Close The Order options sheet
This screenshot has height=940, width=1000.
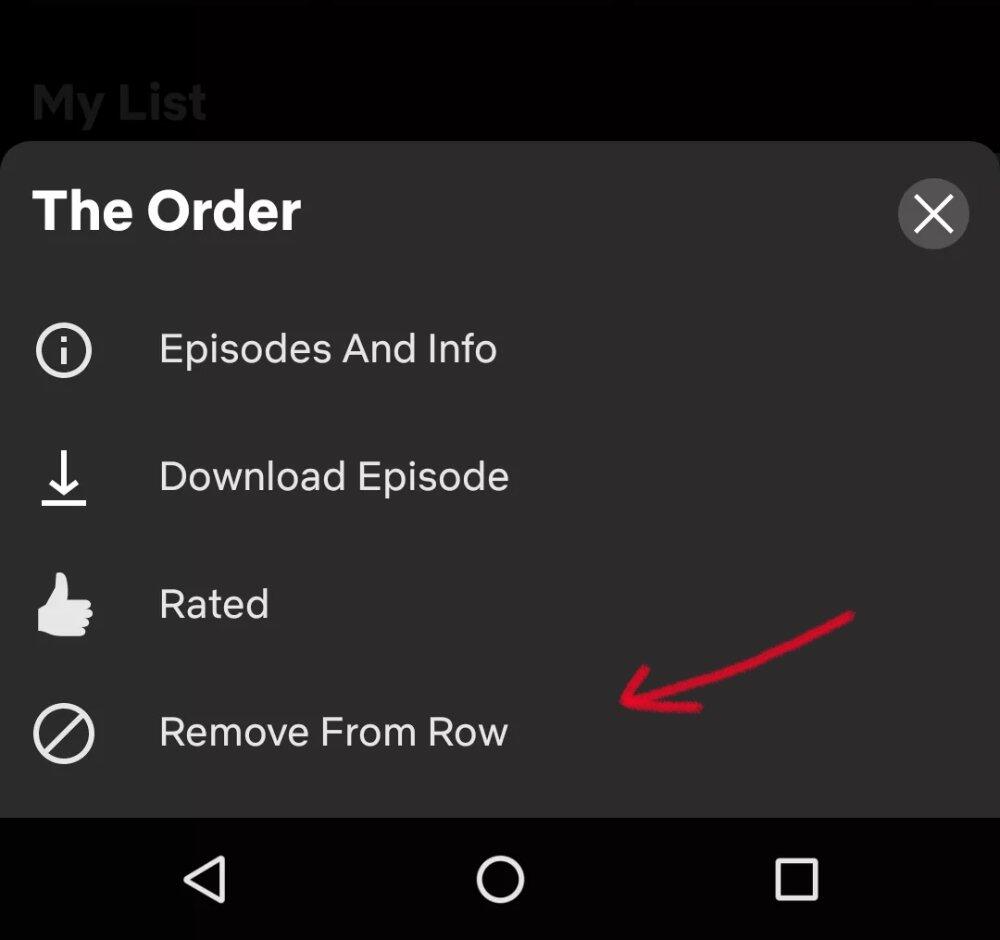pyautogui.click(x=932, y=214)
